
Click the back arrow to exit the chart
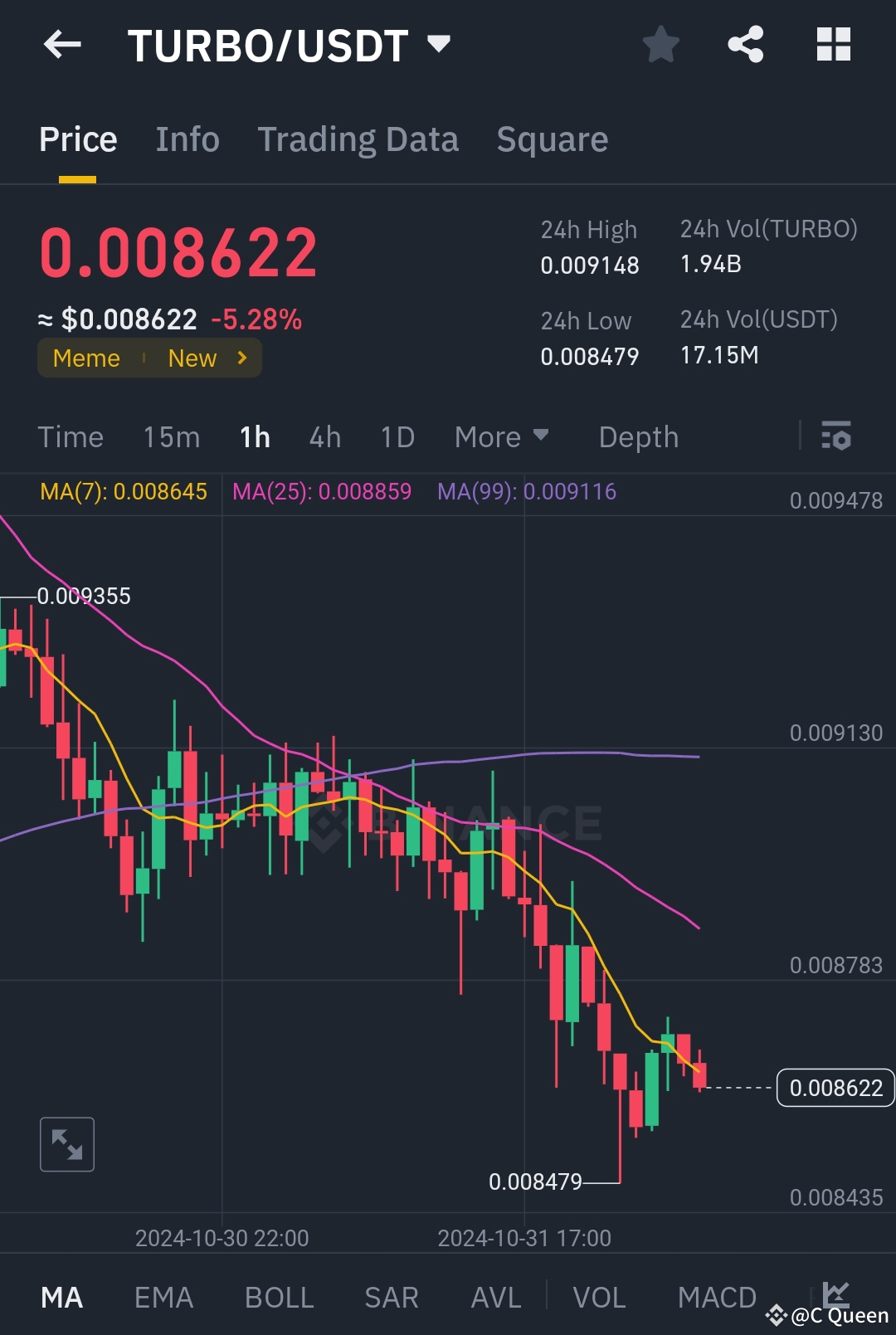coord(62,46)
